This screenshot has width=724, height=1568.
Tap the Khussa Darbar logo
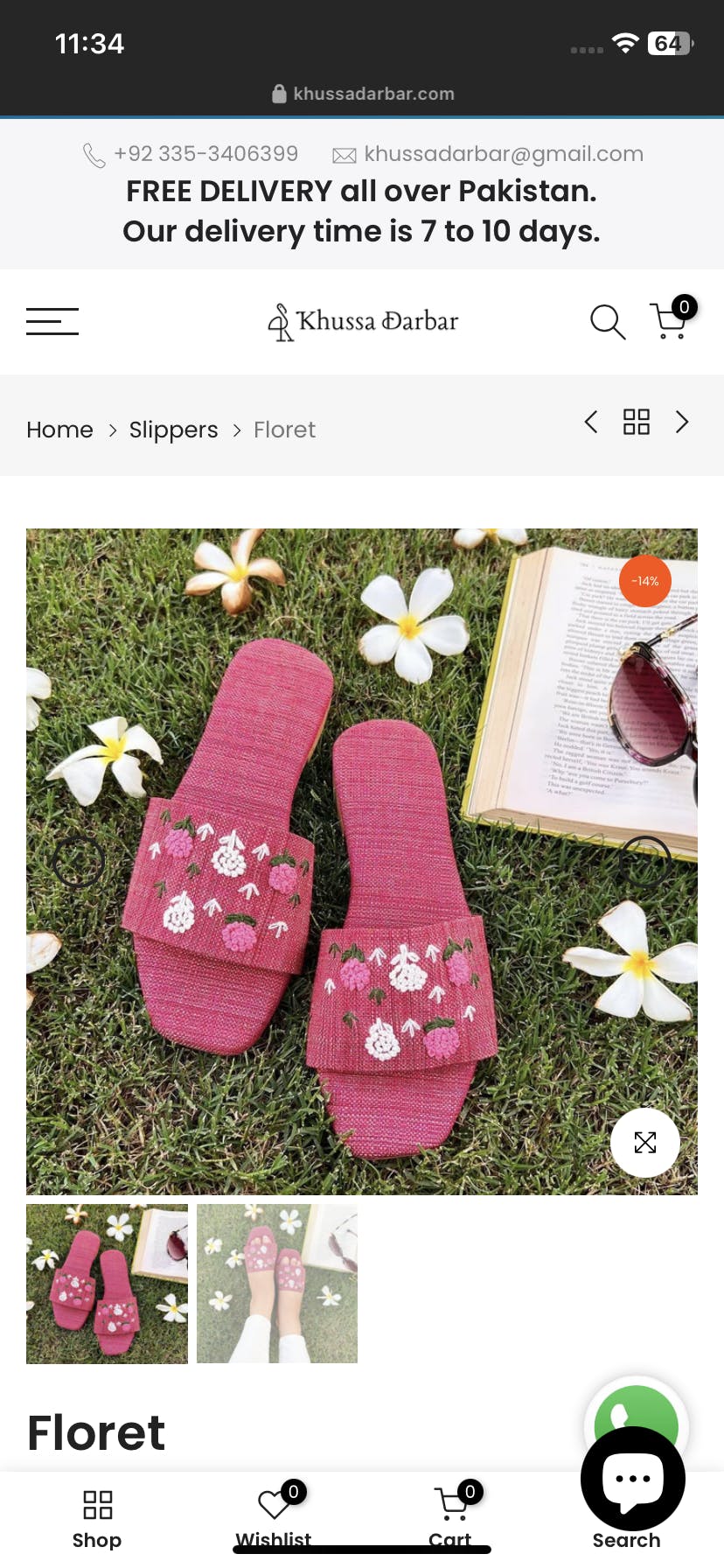click(362, 321)
